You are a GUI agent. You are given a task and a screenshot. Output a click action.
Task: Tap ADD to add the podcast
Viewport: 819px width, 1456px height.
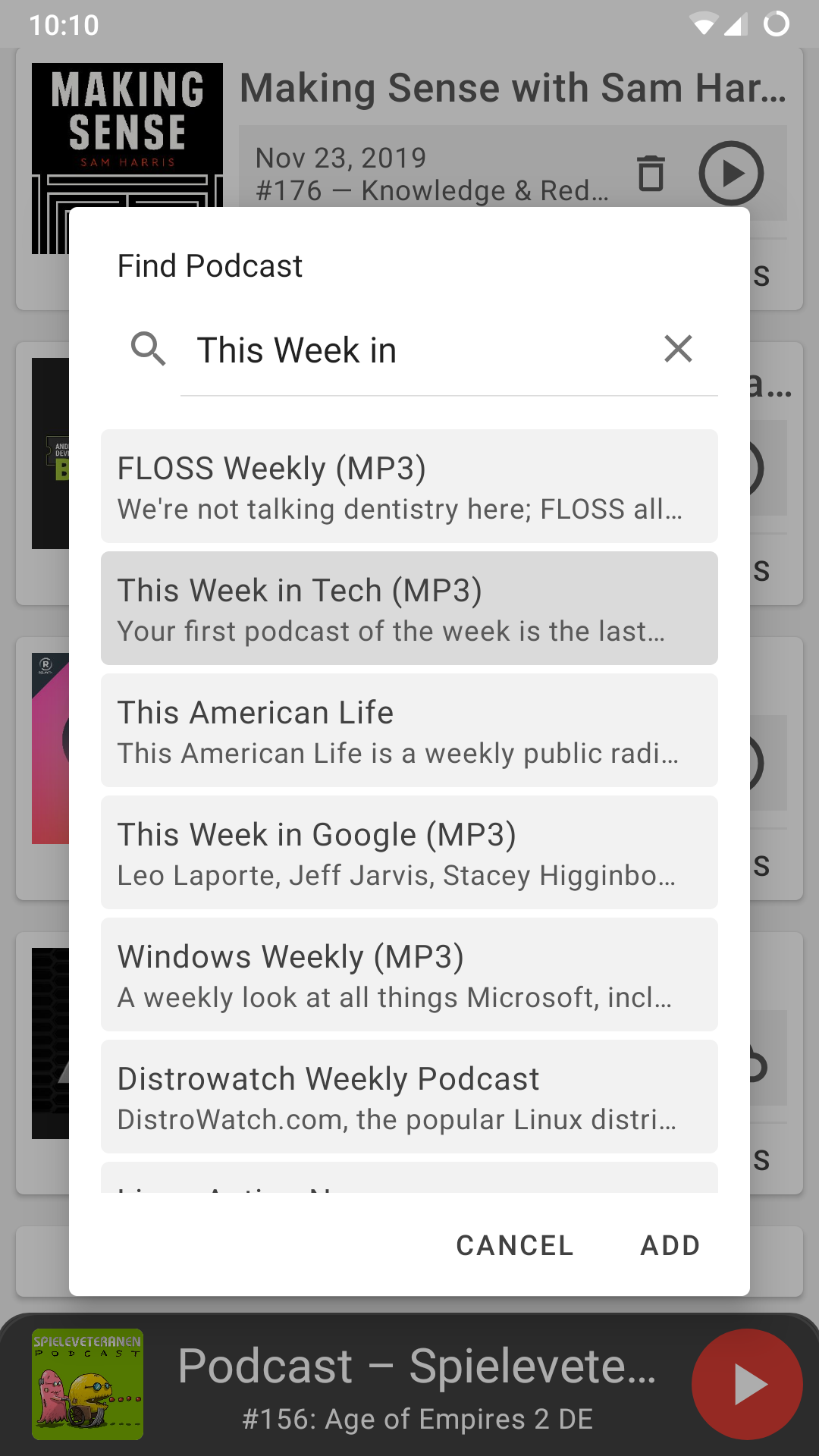click(x=670, y=1245)
